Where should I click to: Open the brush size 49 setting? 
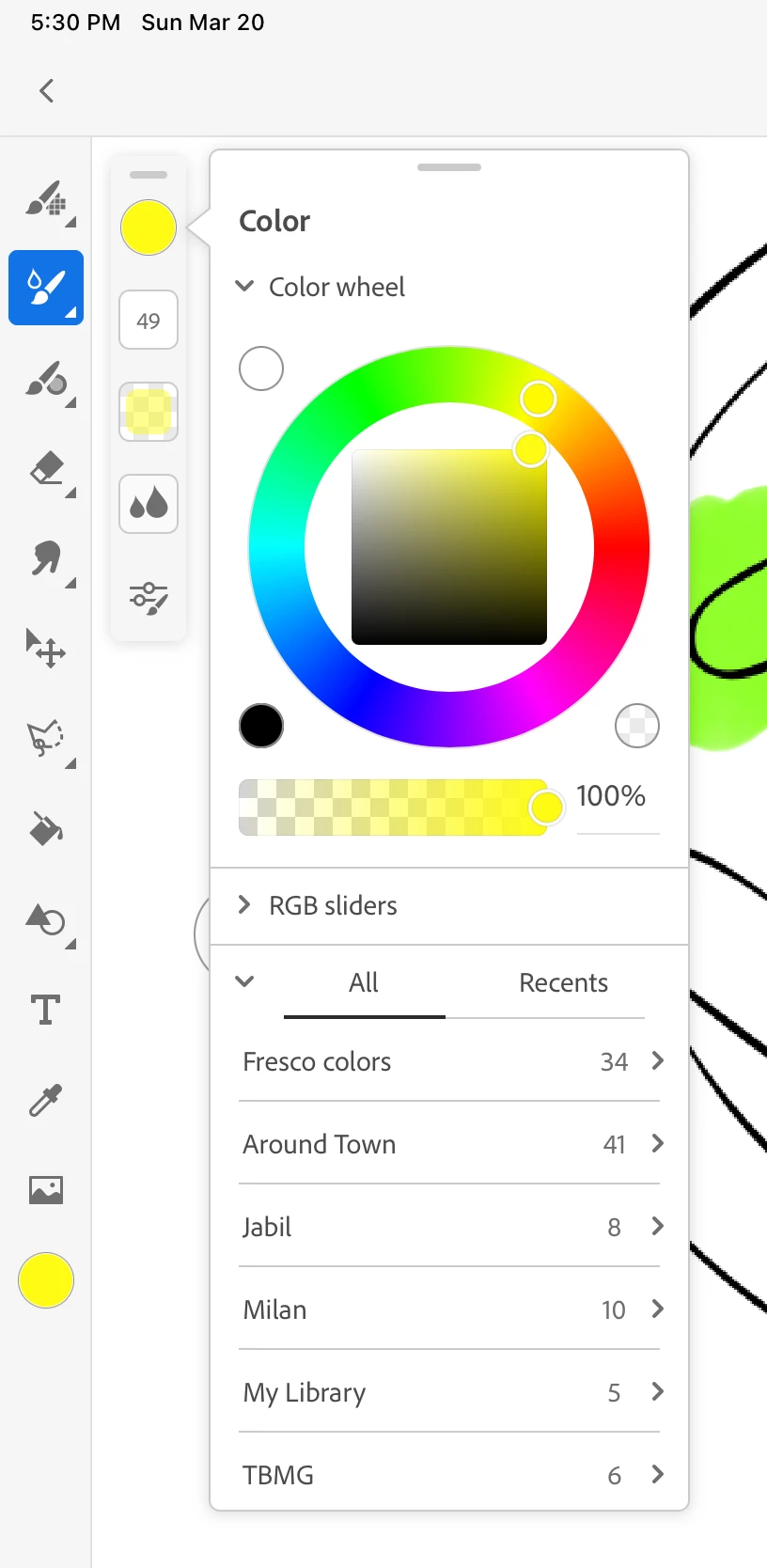point(149,321)
